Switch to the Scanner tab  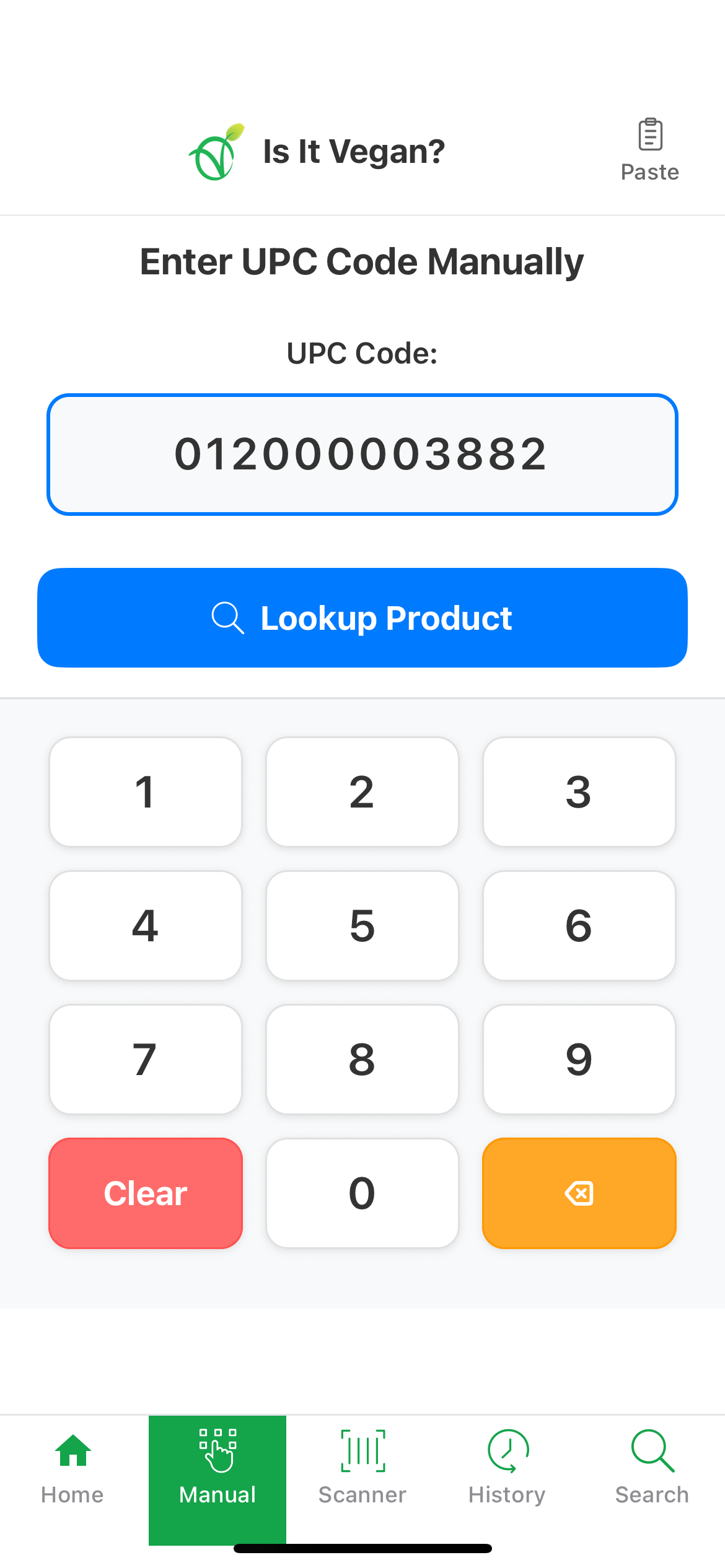(x=362, y=1468)
